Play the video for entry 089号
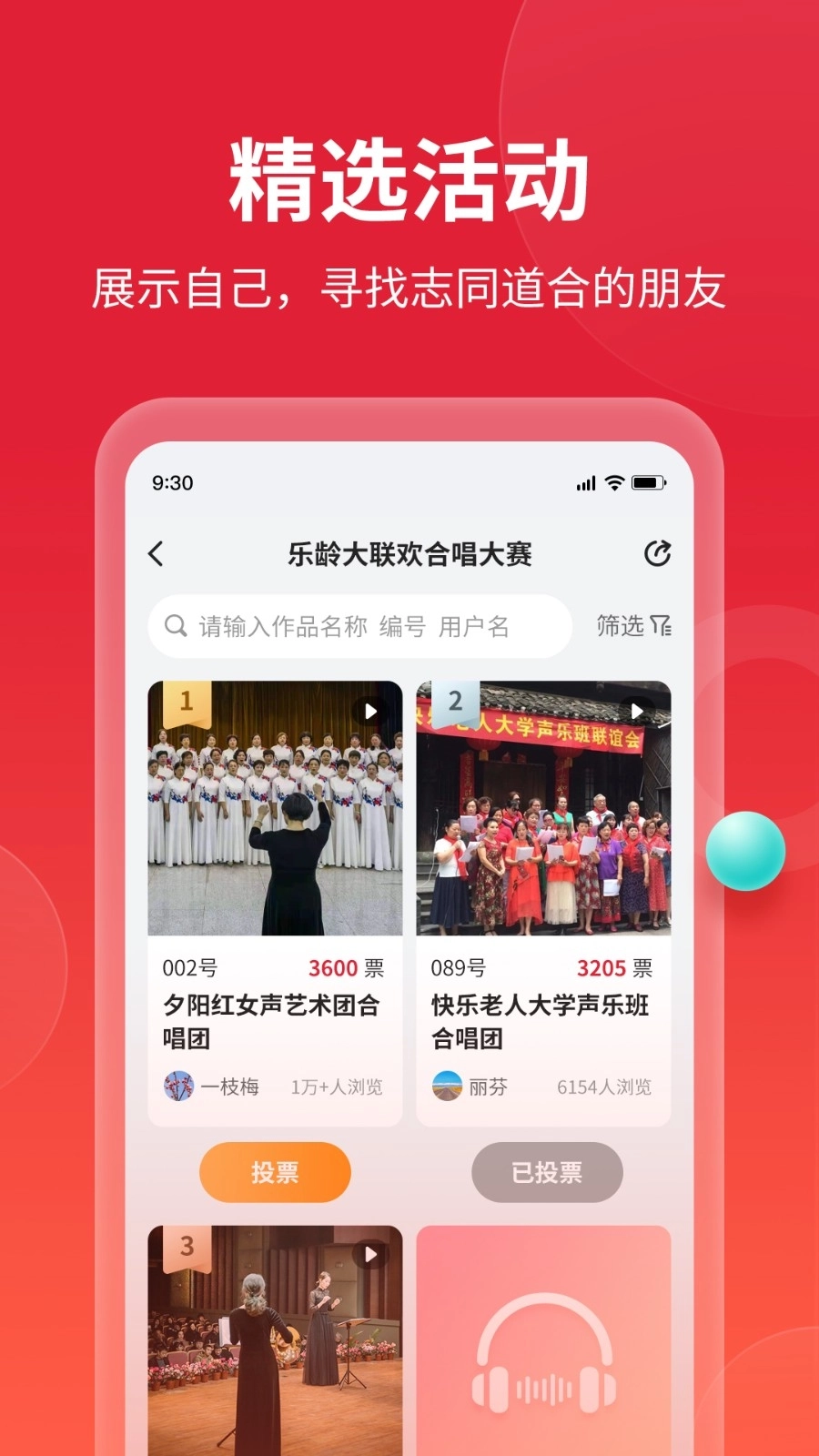The width and height of the screenshot is (819, 1456). [x=639, y=712]
